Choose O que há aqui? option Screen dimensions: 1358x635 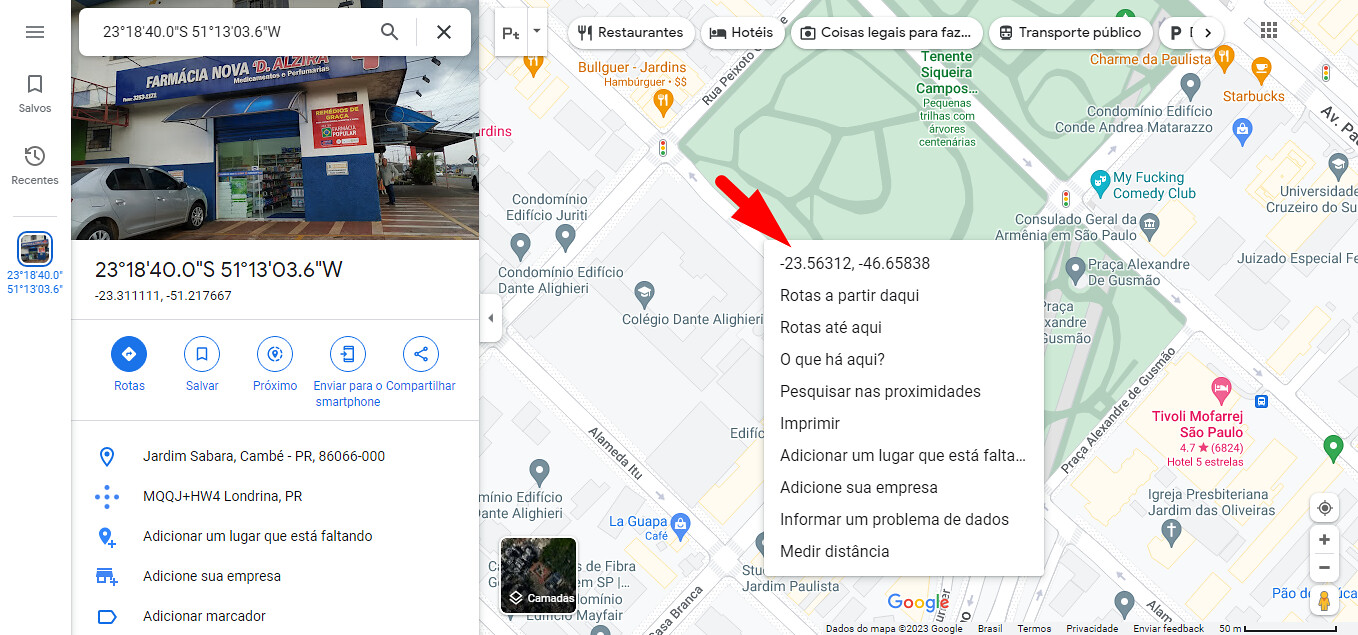pyautogui.click(x=832, y=360)
